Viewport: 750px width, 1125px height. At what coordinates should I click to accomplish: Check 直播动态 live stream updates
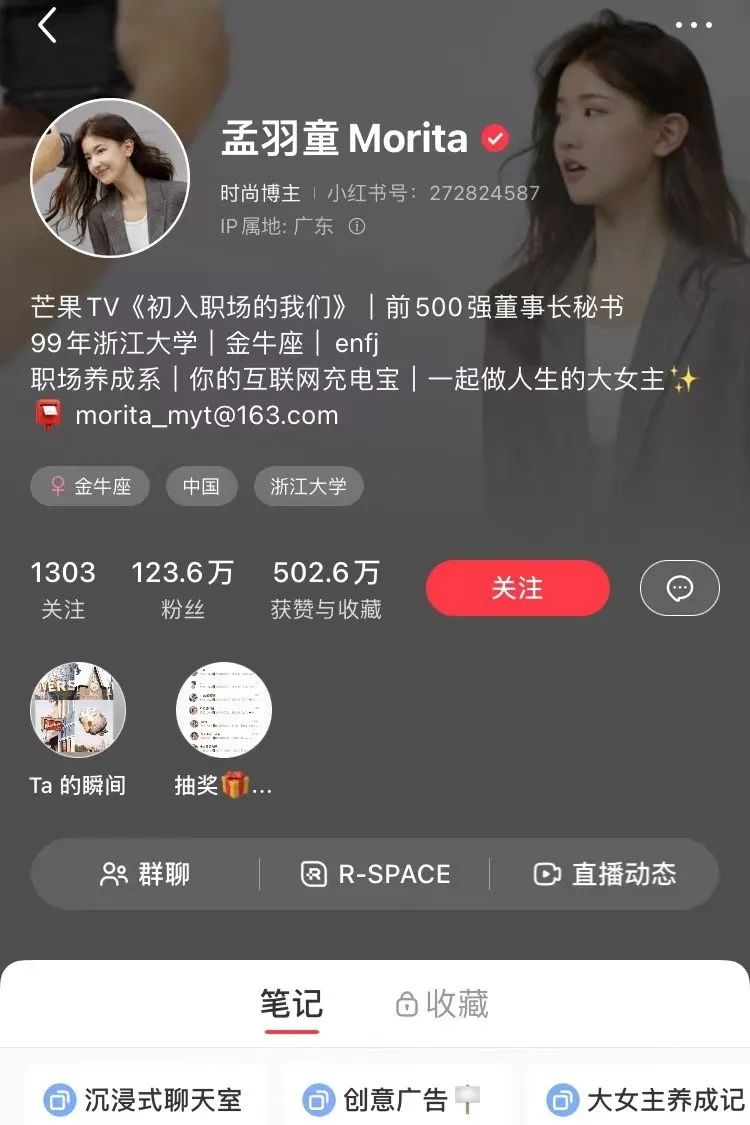tap(604, 874)
